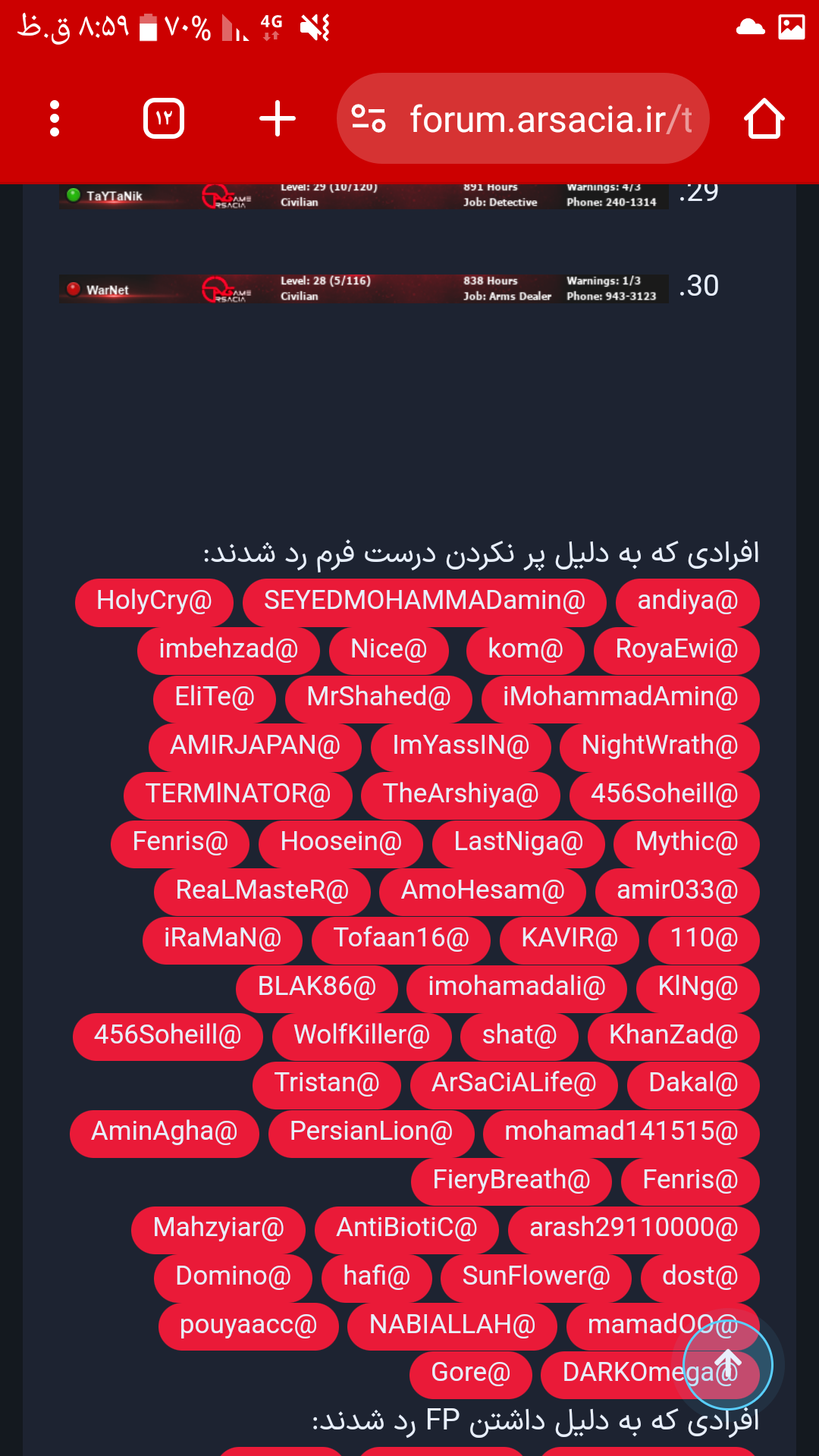
Task: Open the LastNiga@ user mention
Action: [x=518, y=843]
